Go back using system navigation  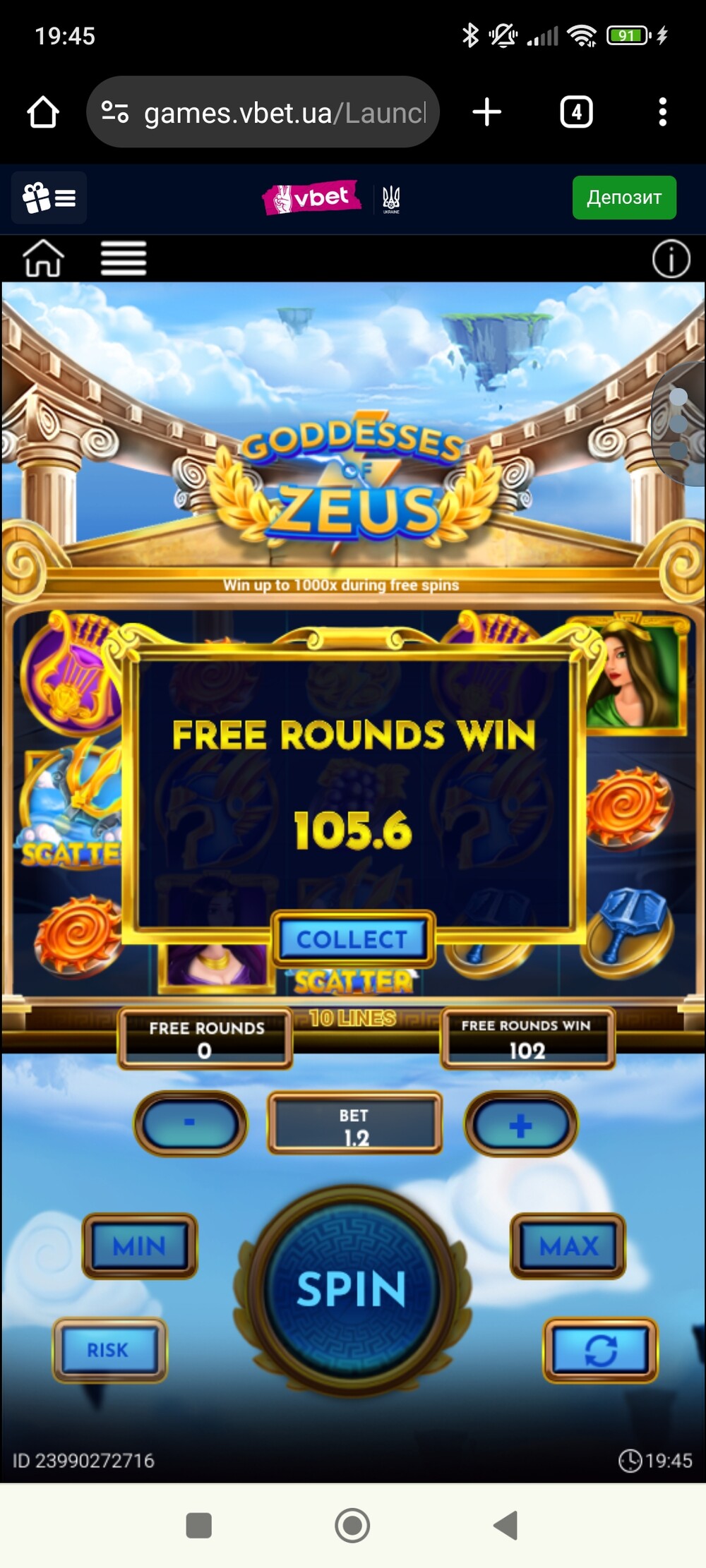point(505,1525)
